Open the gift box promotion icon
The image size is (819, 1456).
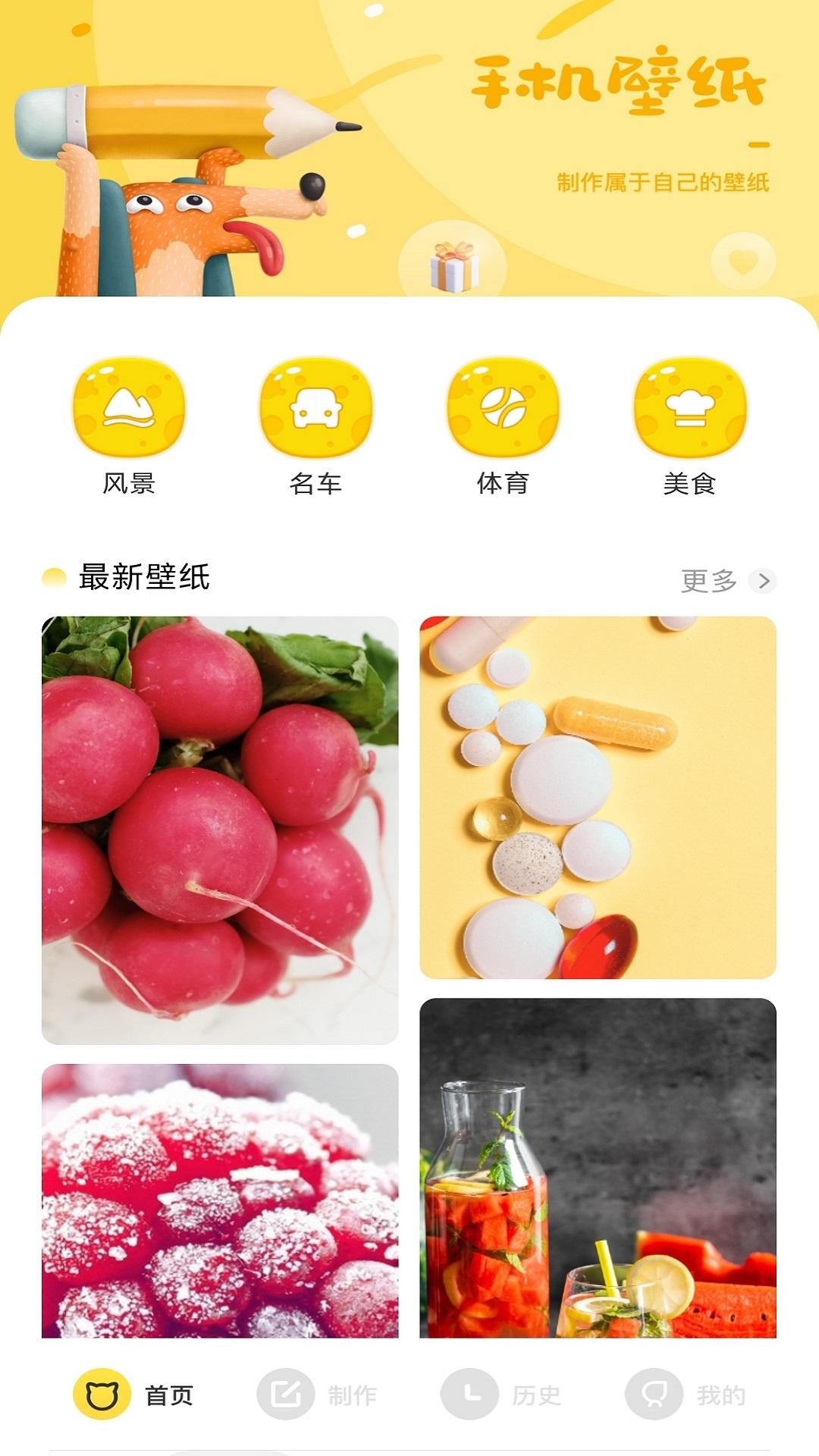pyautogui.click(x=453, y=267)
